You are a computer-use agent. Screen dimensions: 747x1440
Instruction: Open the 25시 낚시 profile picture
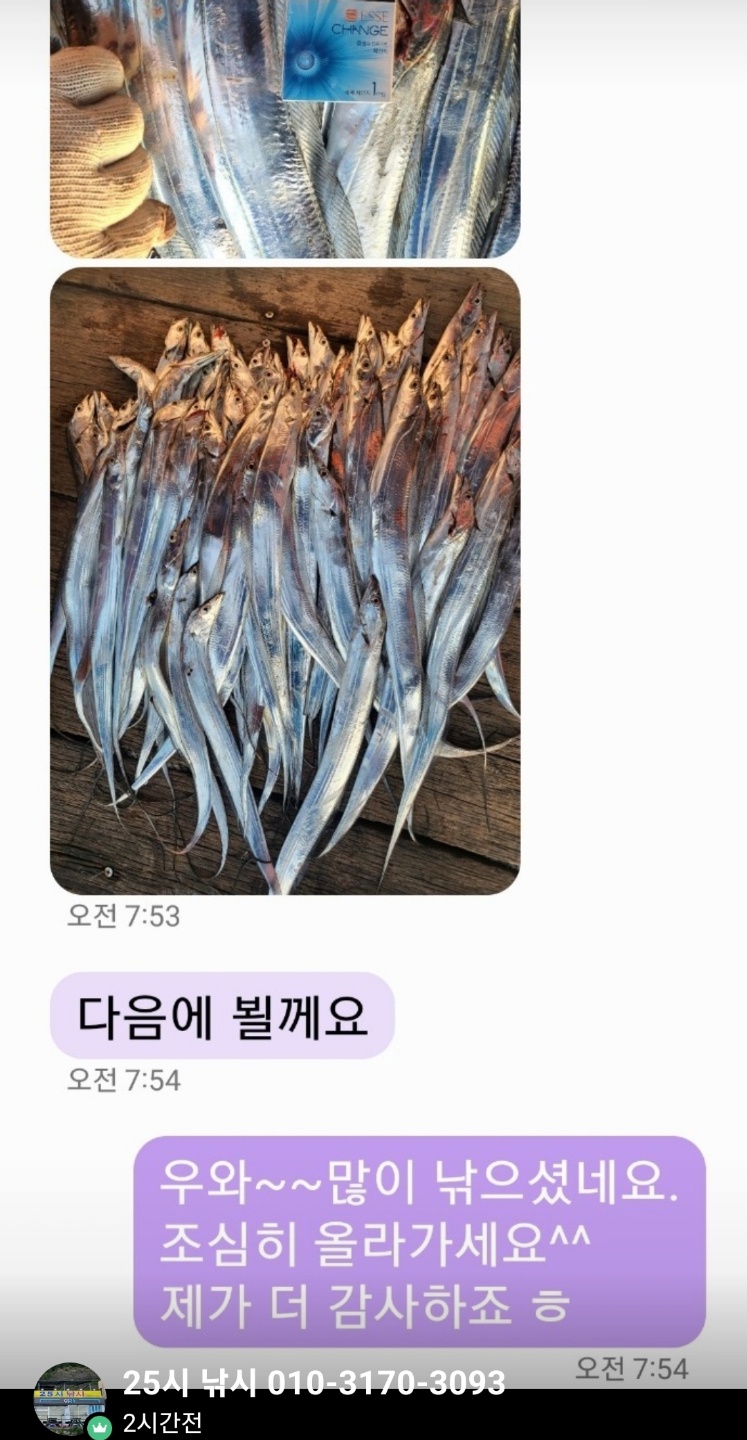coord(68,1399)
